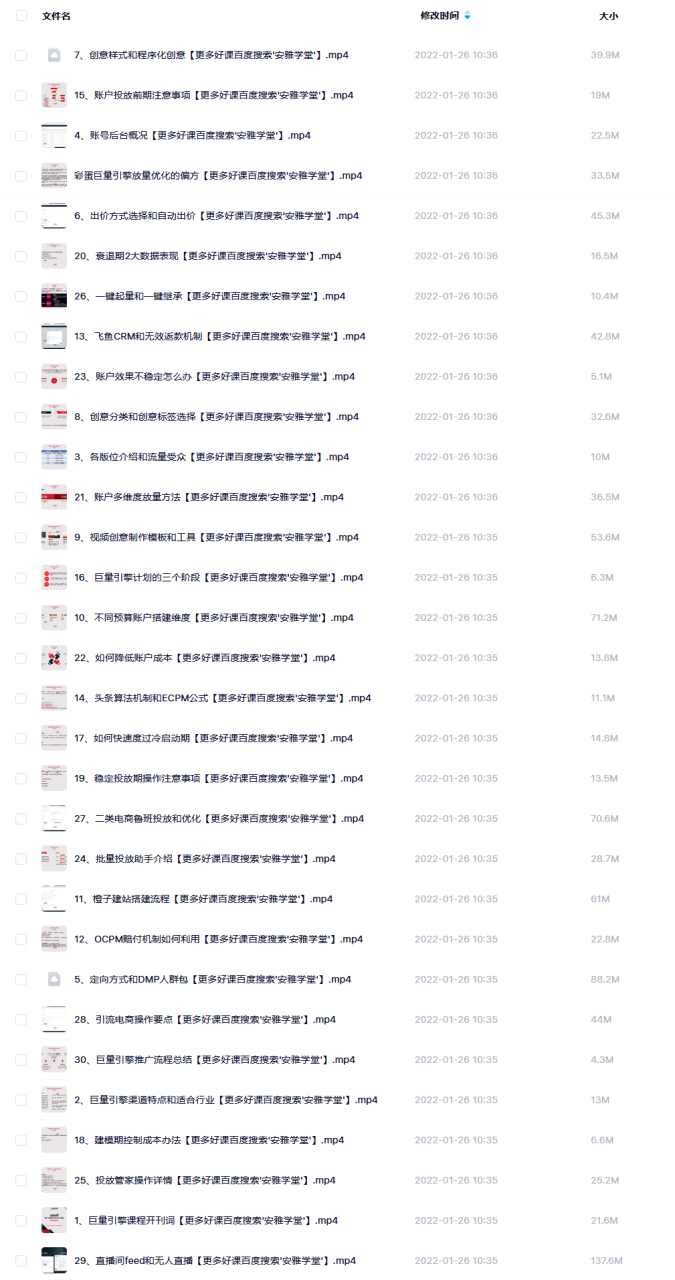Image resolution: width=675 pixels, height=1280 pixels.
Task: Open 3、各版位介绍和流量受众
Action: [212, 457]
